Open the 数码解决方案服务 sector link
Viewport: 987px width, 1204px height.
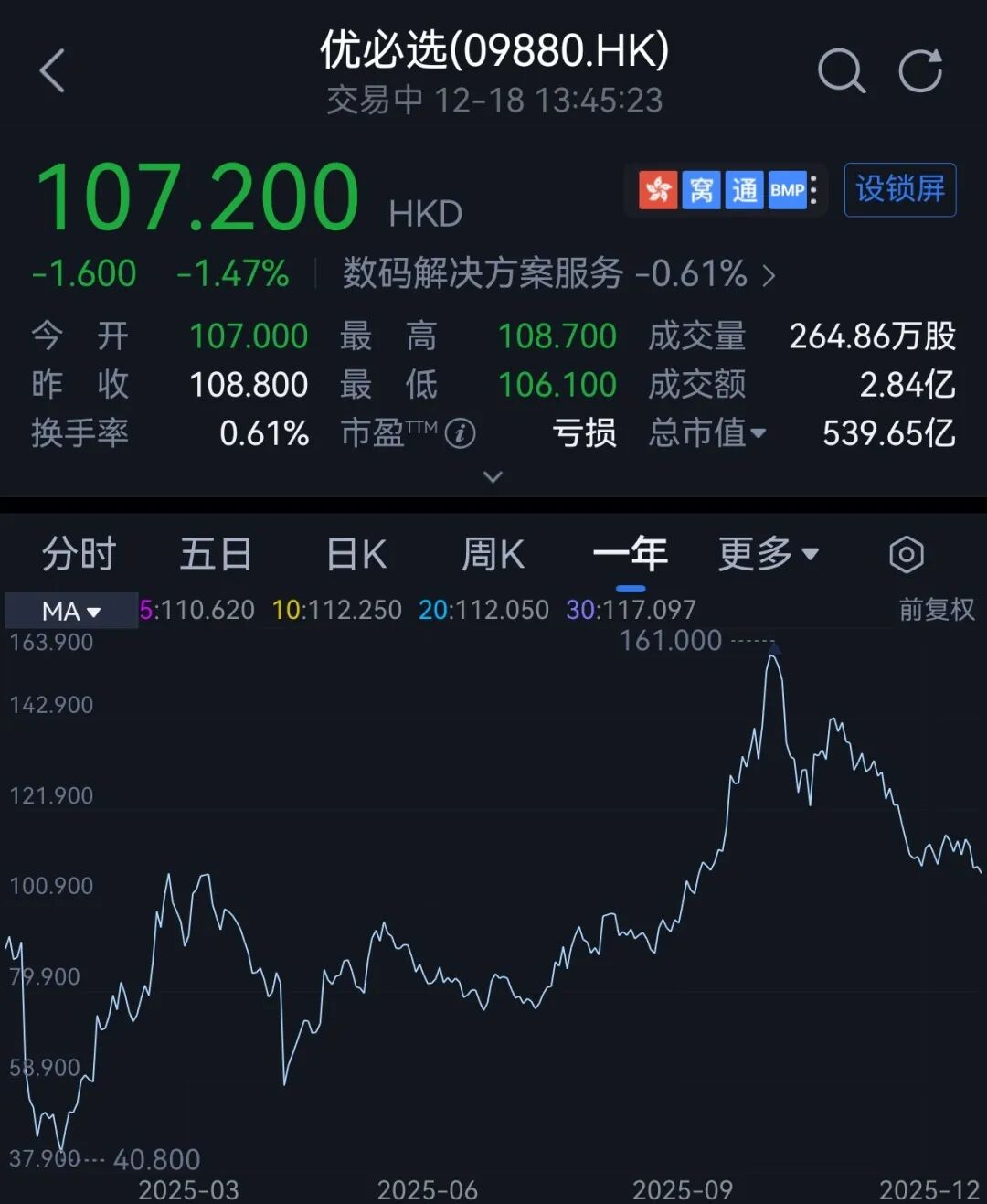558,274
